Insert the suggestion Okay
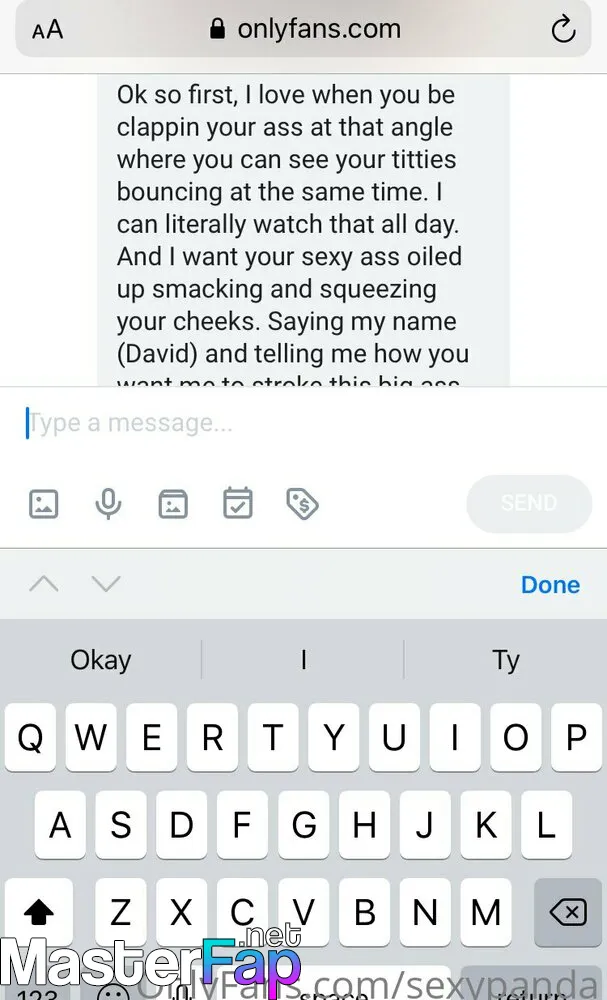 coord(101,660)
